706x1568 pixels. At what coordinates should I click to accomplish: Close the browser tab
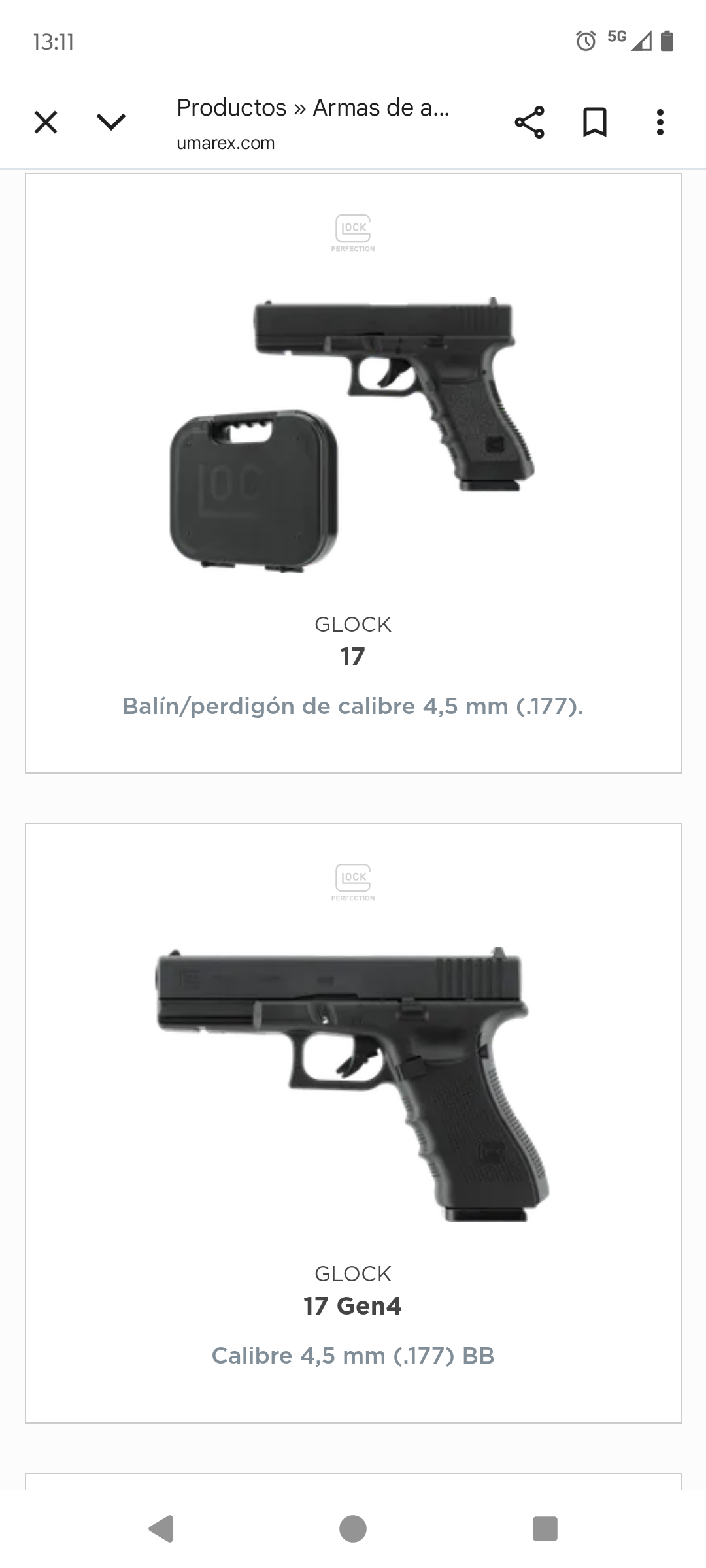pos(46,122)
